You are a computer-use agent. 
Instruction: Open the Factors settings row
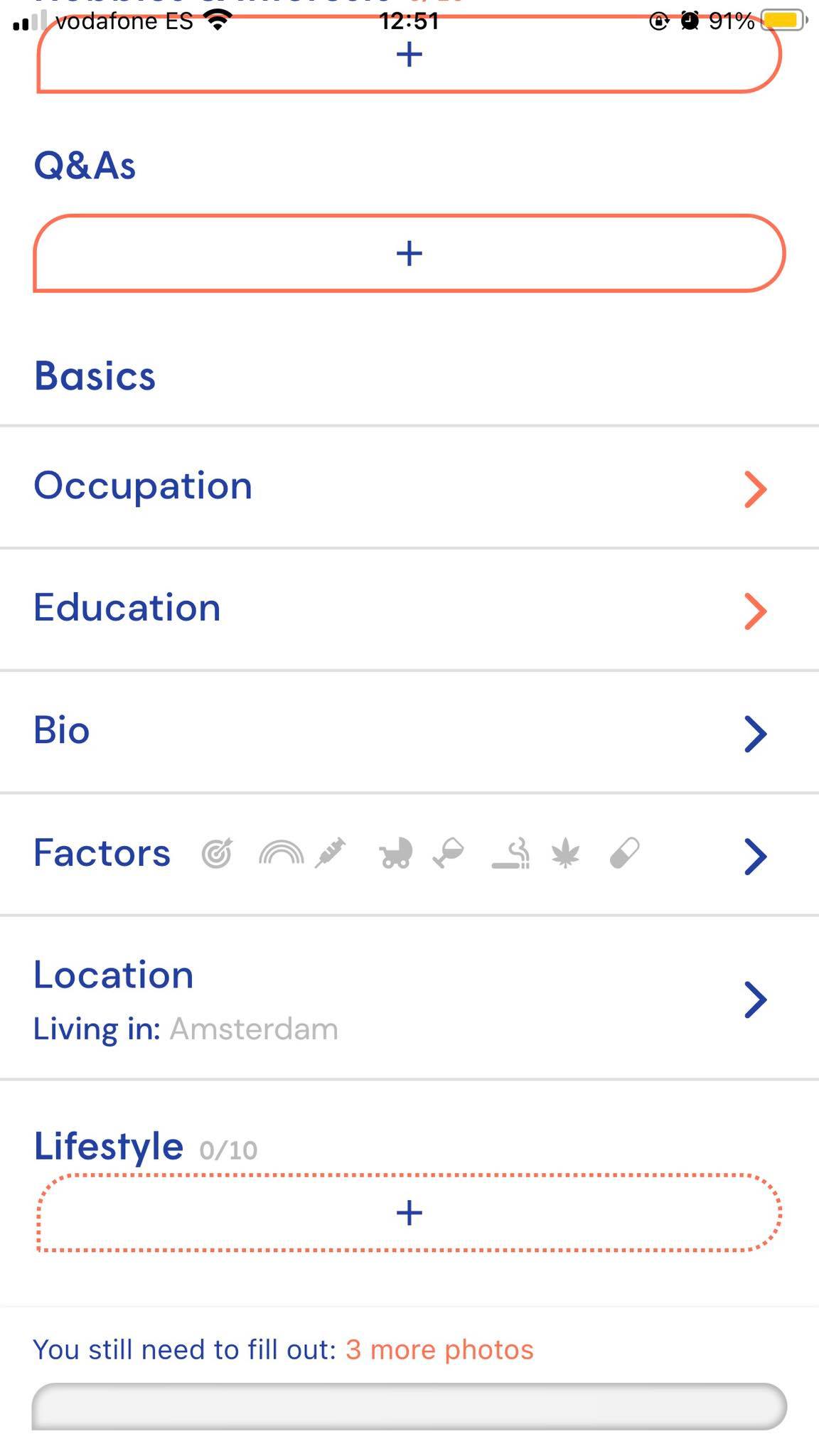click(x=409, y=855)
